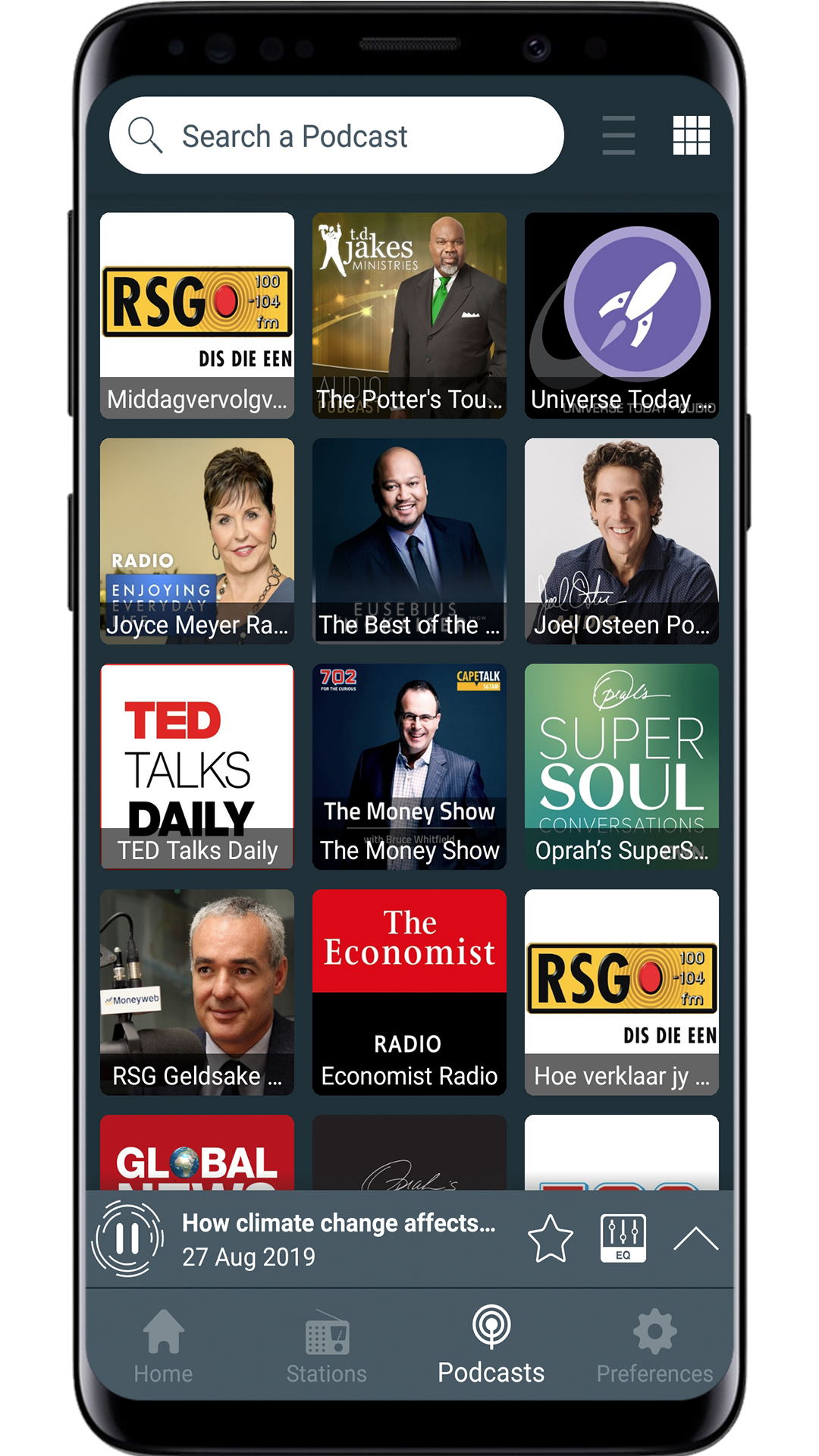Screen dimensions: 819x1456
Task: Open the EQ equalizer
Action: click(623, 1238)
